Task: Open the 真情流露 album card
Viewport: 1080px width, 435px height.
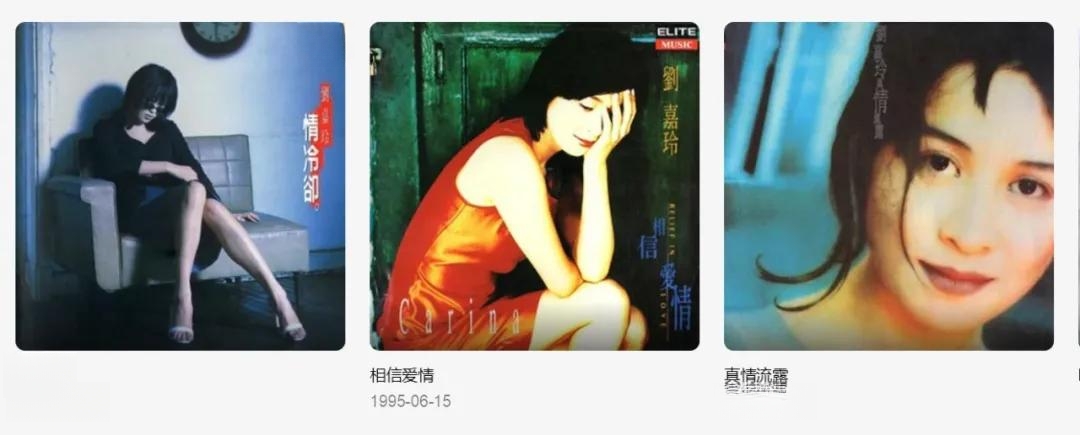Action: pos(888,186)
